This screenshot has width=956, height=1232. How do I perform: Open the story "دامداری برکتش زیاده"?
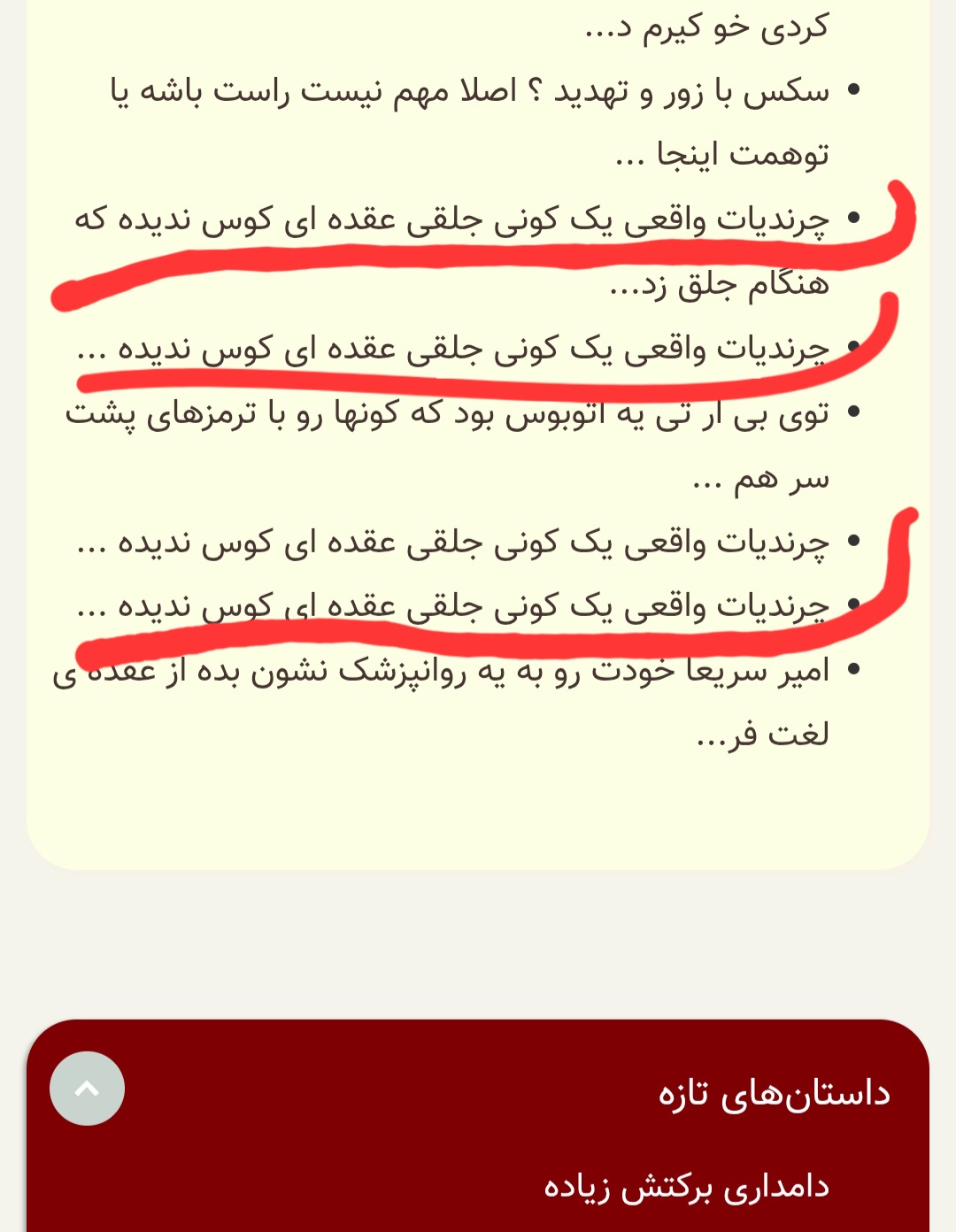click(687, 1188)
